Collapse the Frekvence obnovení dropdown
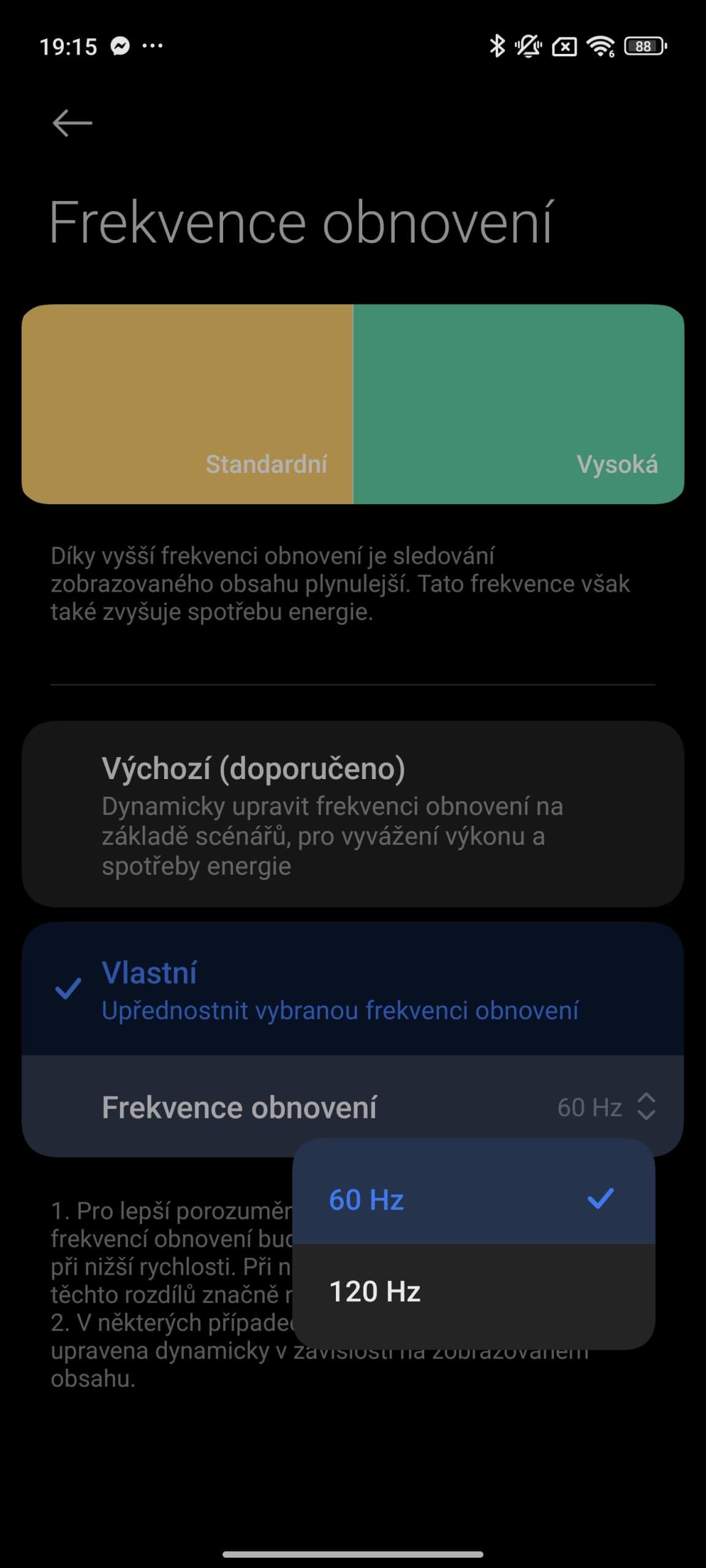Viewport: 706px width, 1568px height. pos(645,1107)
